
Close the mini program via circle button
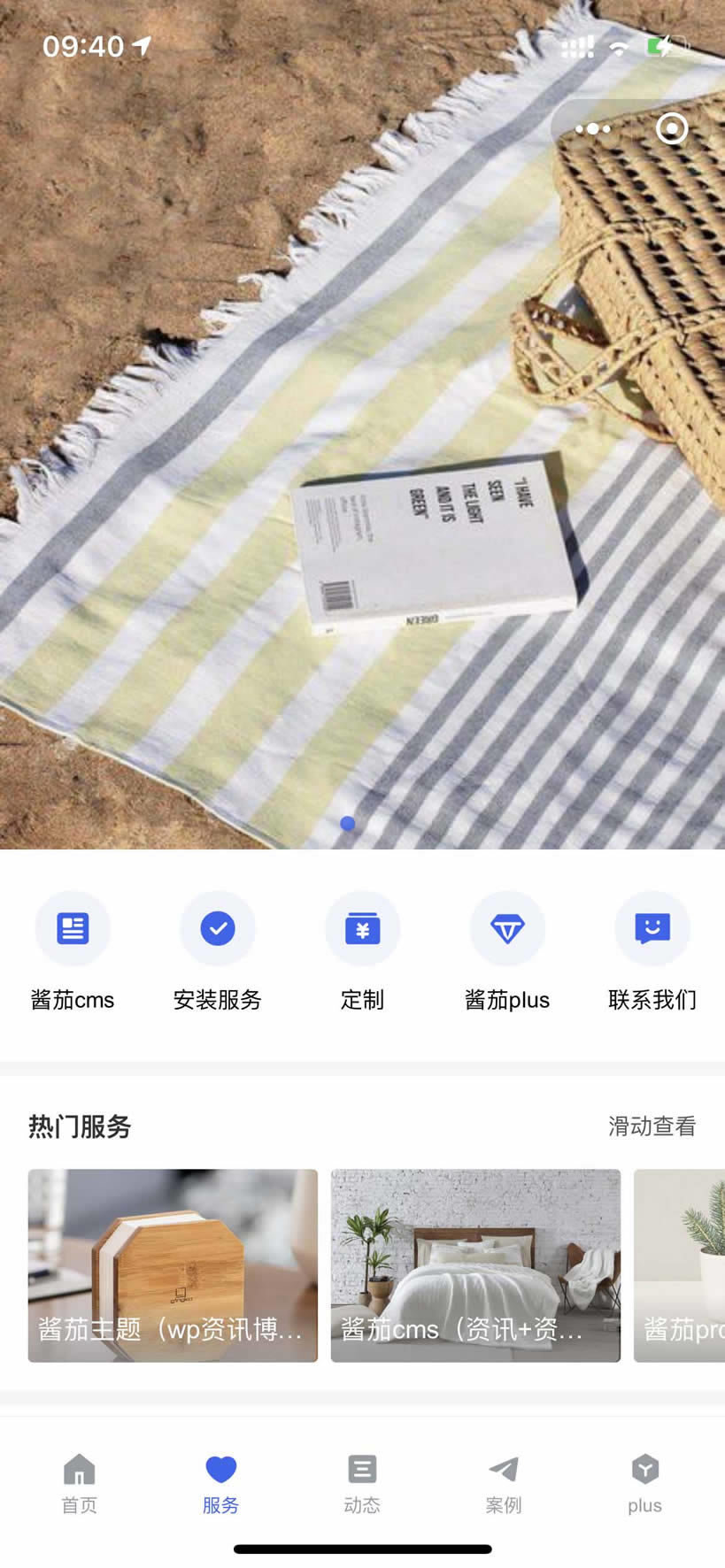(x=671, y=129)
